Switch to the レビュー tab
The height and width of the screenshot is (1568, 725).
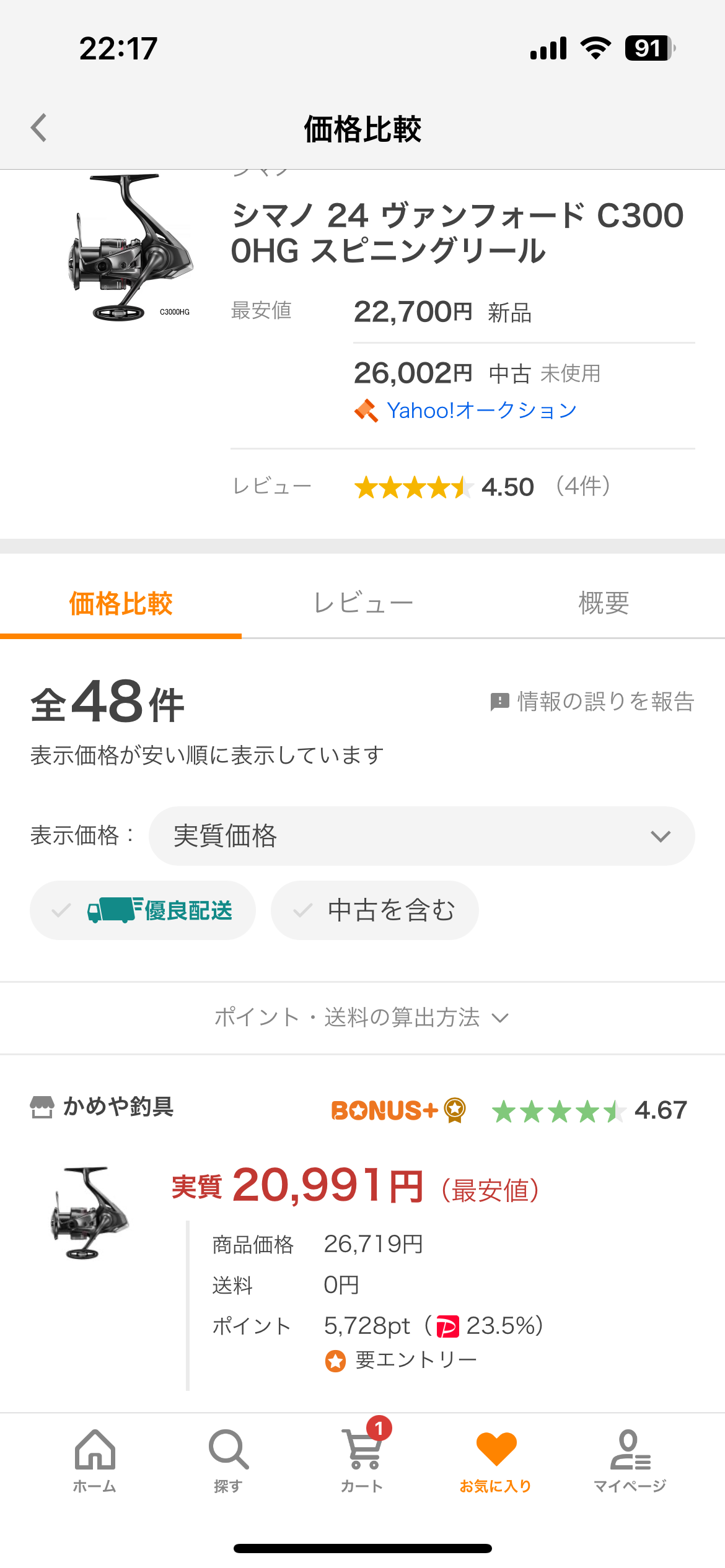point(363,603)
